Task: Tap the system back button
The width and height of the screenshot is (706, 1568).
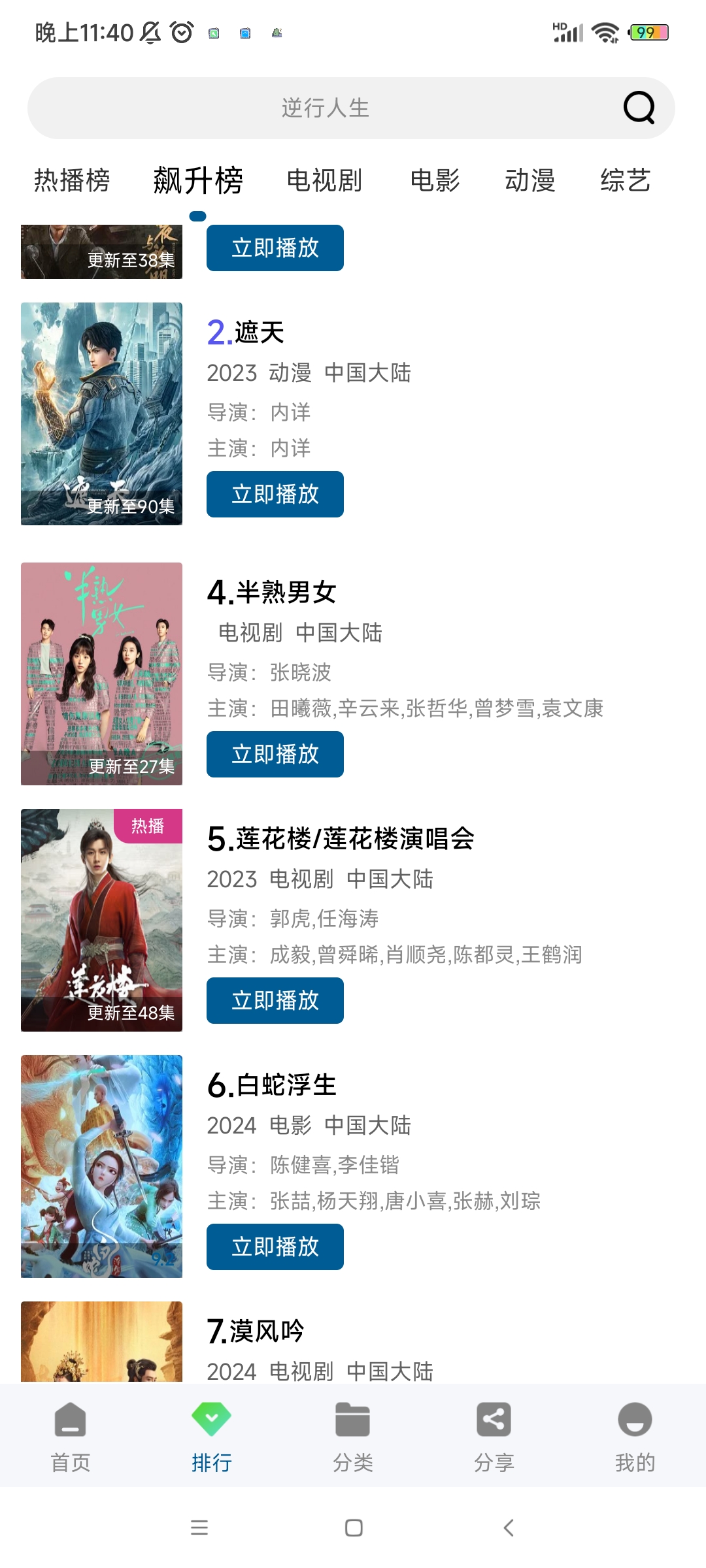Action: [509, 1527]
